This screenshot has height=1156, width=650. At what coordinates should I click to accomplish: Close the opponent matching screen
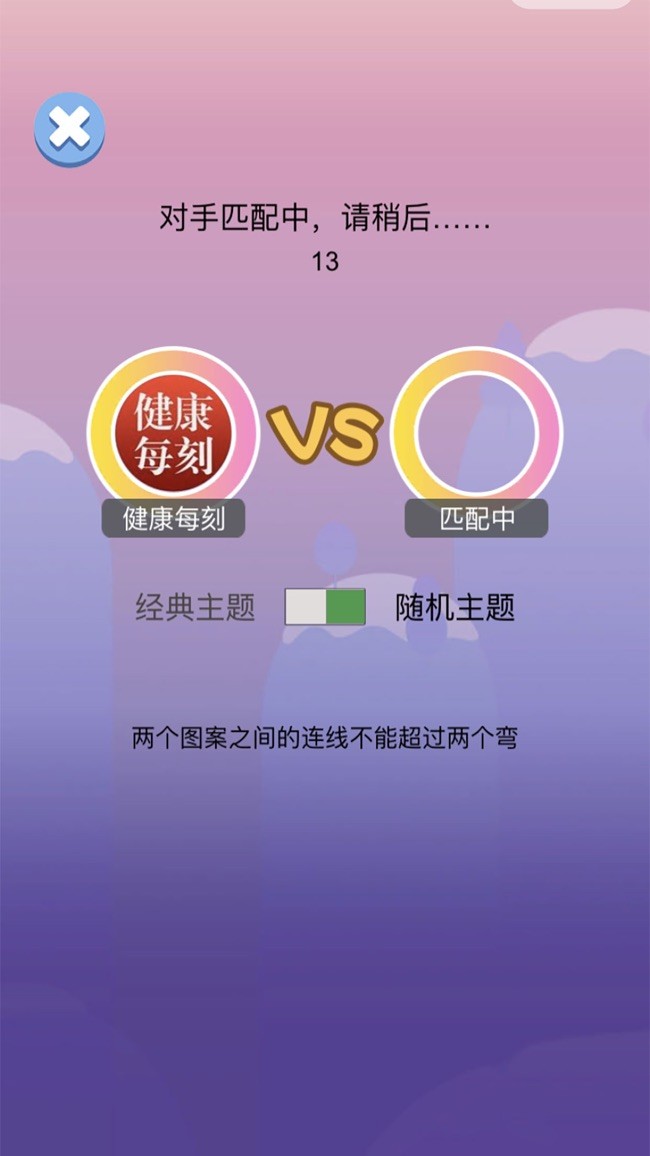tap(69, 128)
